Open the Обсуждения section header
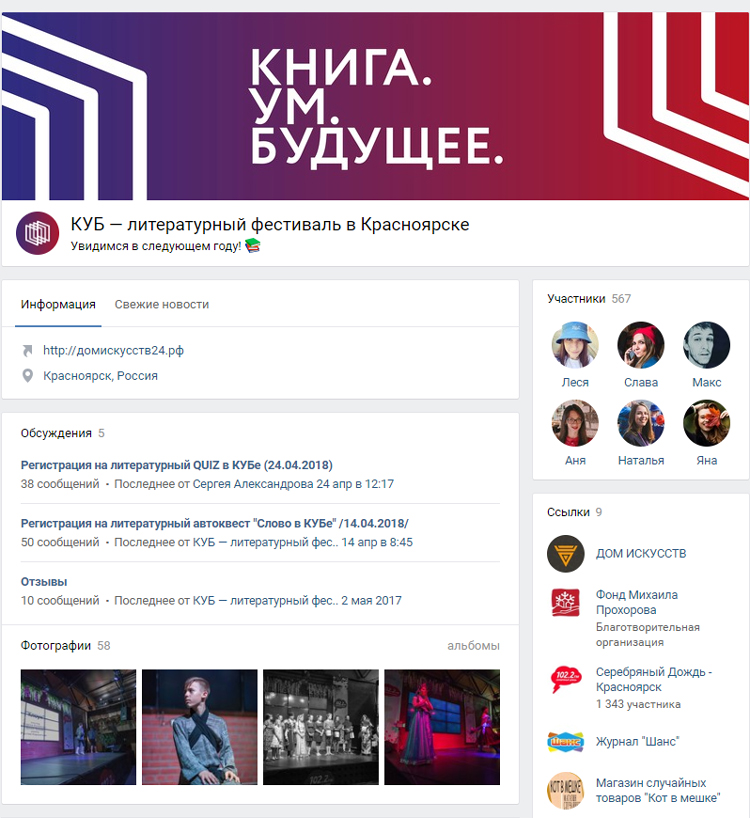Screen dimensions: 750x818 coord(56,433)
